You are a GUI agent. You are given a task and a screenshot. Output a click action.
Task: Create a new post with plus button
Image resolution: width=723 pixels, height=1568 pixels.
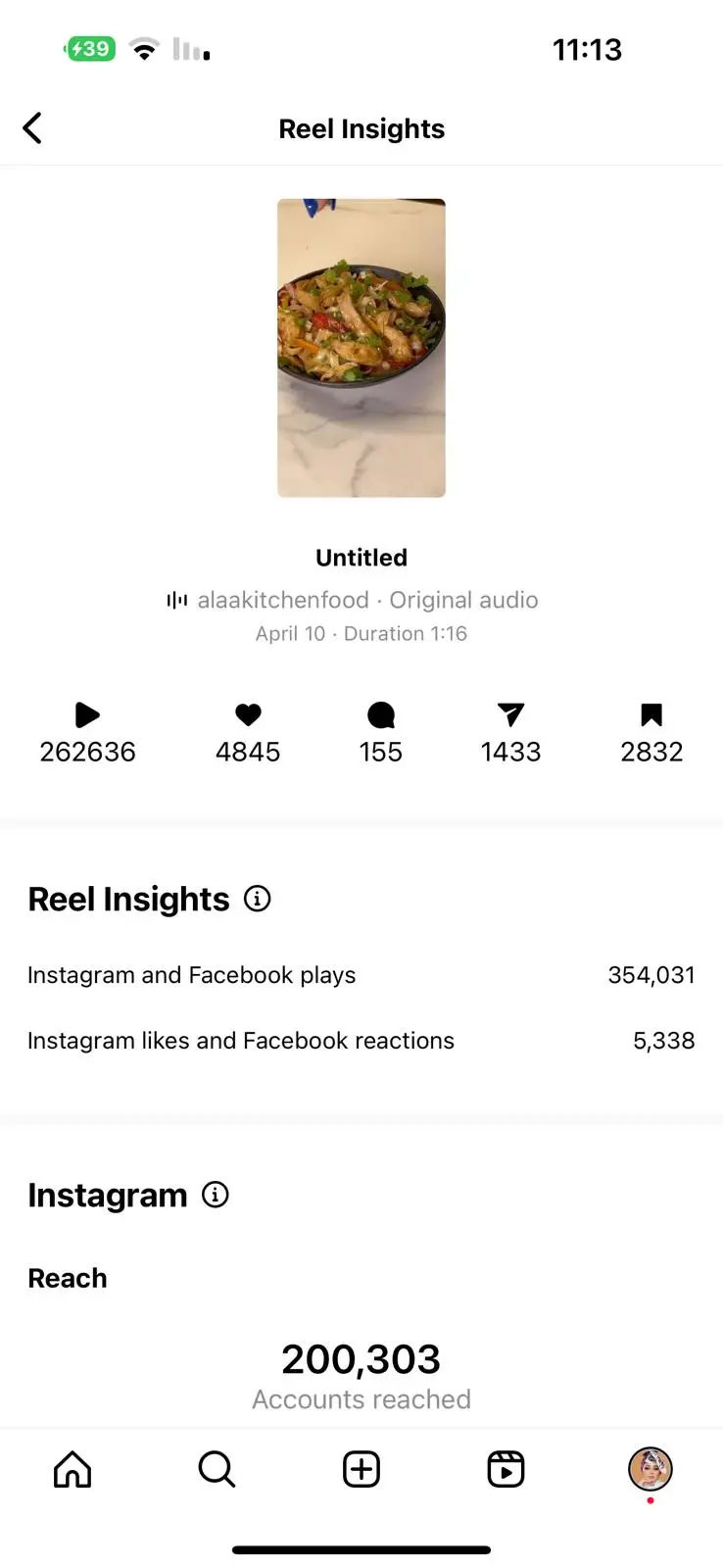click(x=361, y=1469)
